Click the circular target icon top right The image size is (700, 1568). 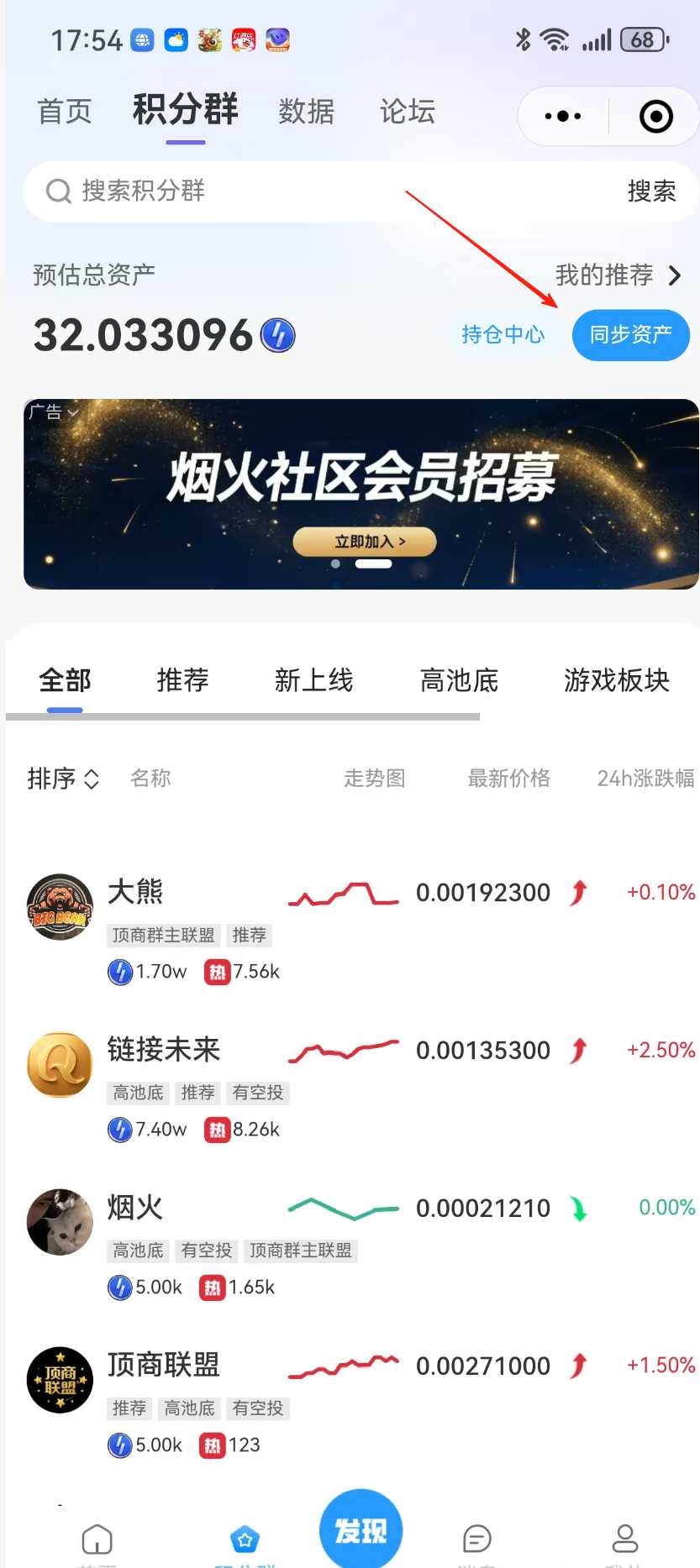[655, 116]
